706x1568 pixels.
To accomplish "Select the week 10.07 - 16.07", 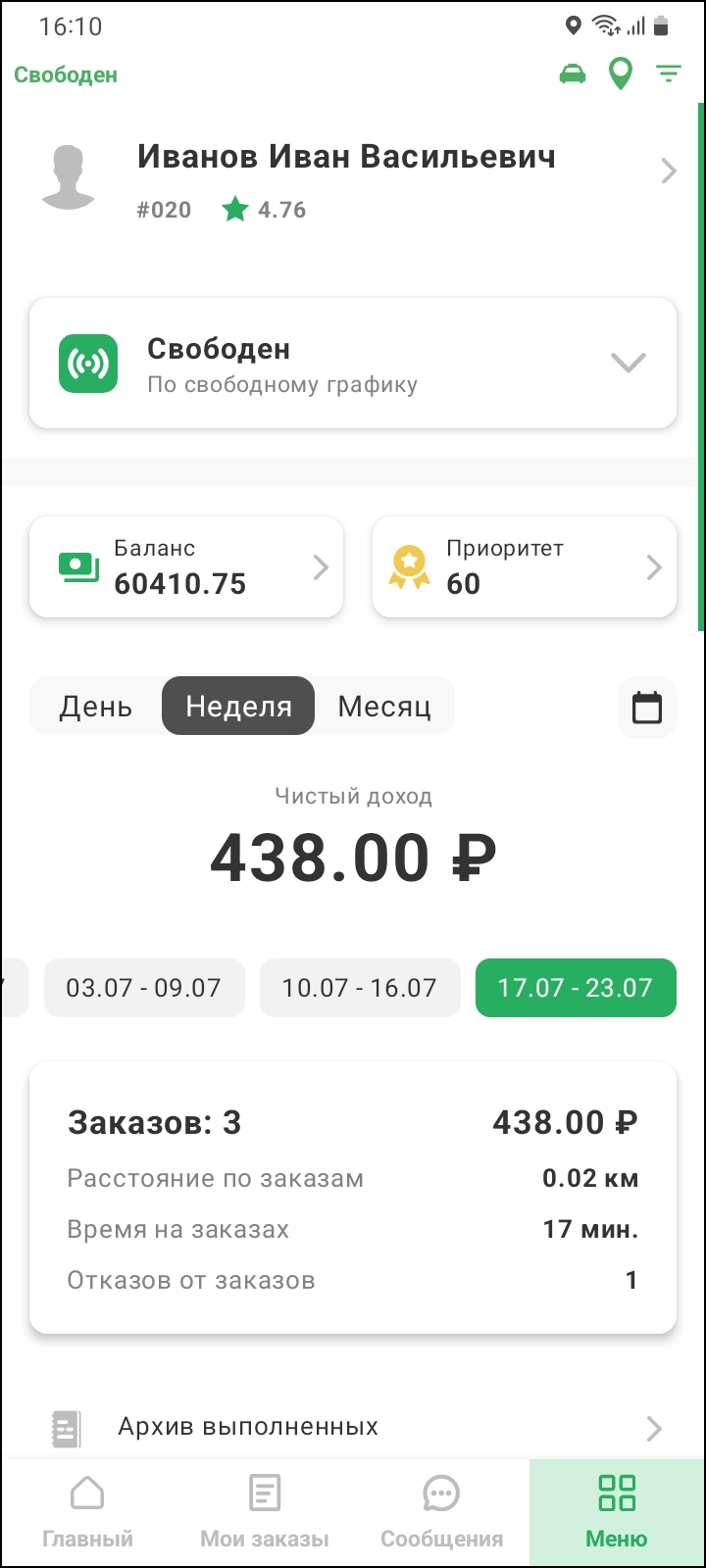I will click(360, 988).
